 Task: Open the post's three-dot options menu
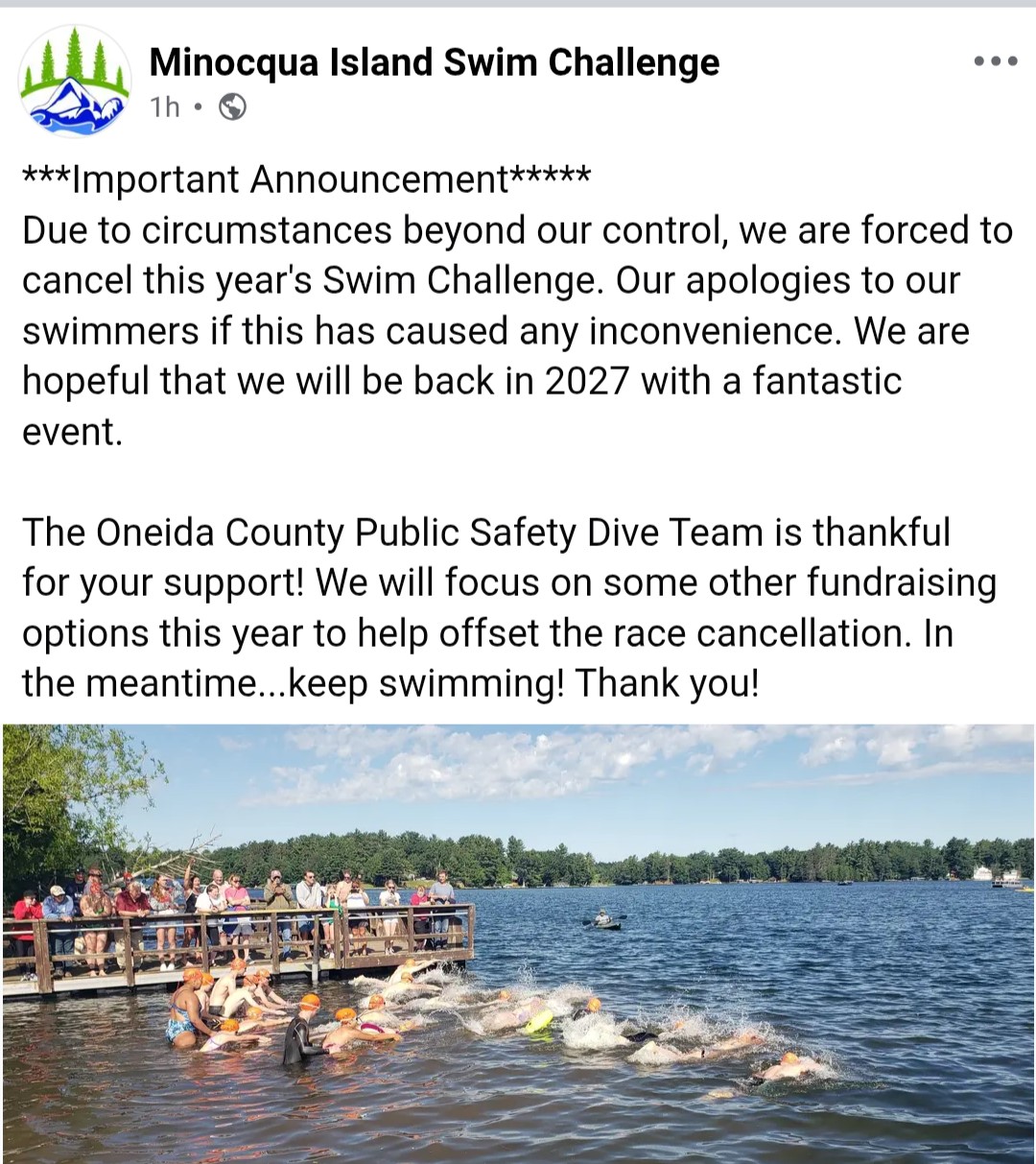[x=995, y=61]
